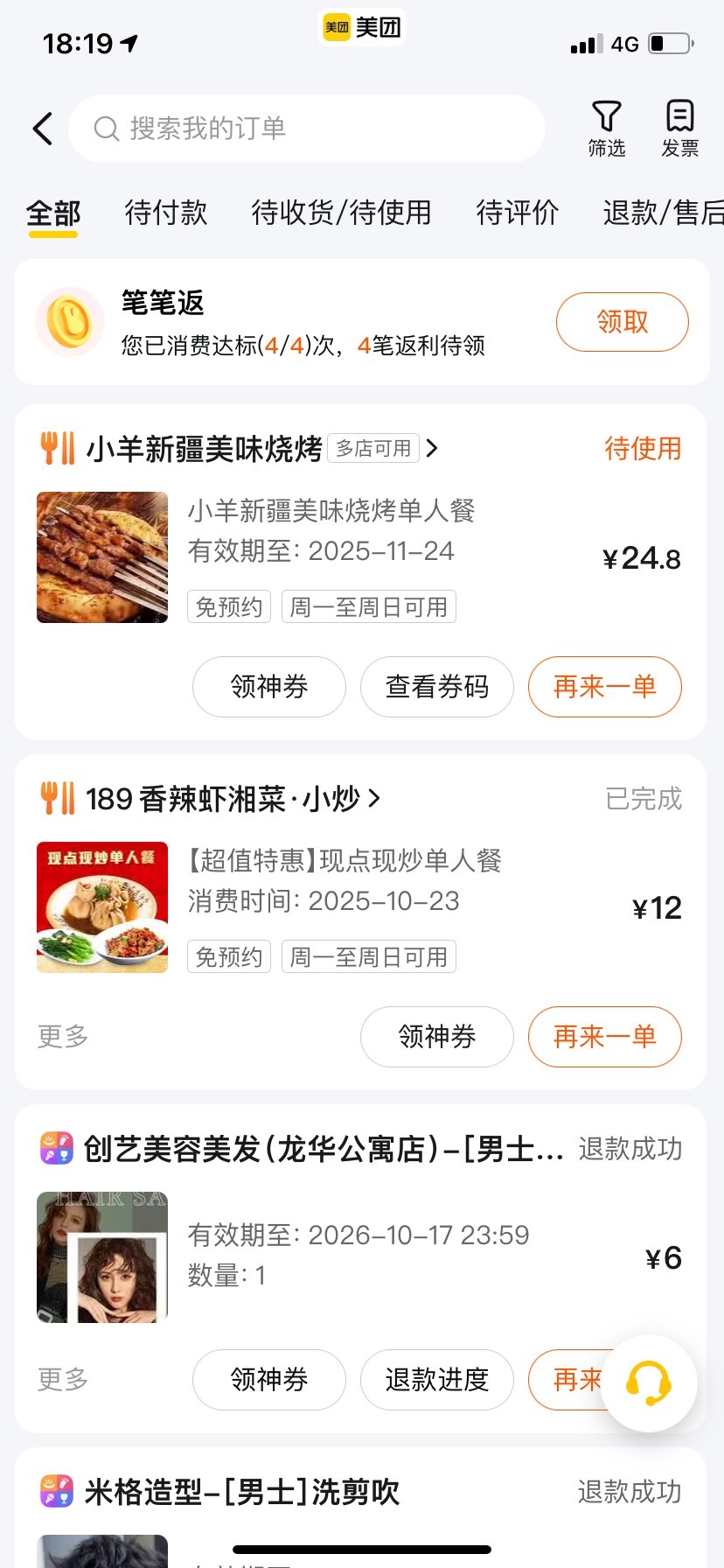
Task: Open the 小羊新疆美味烧烤 store page
Action: pos(205,449)
